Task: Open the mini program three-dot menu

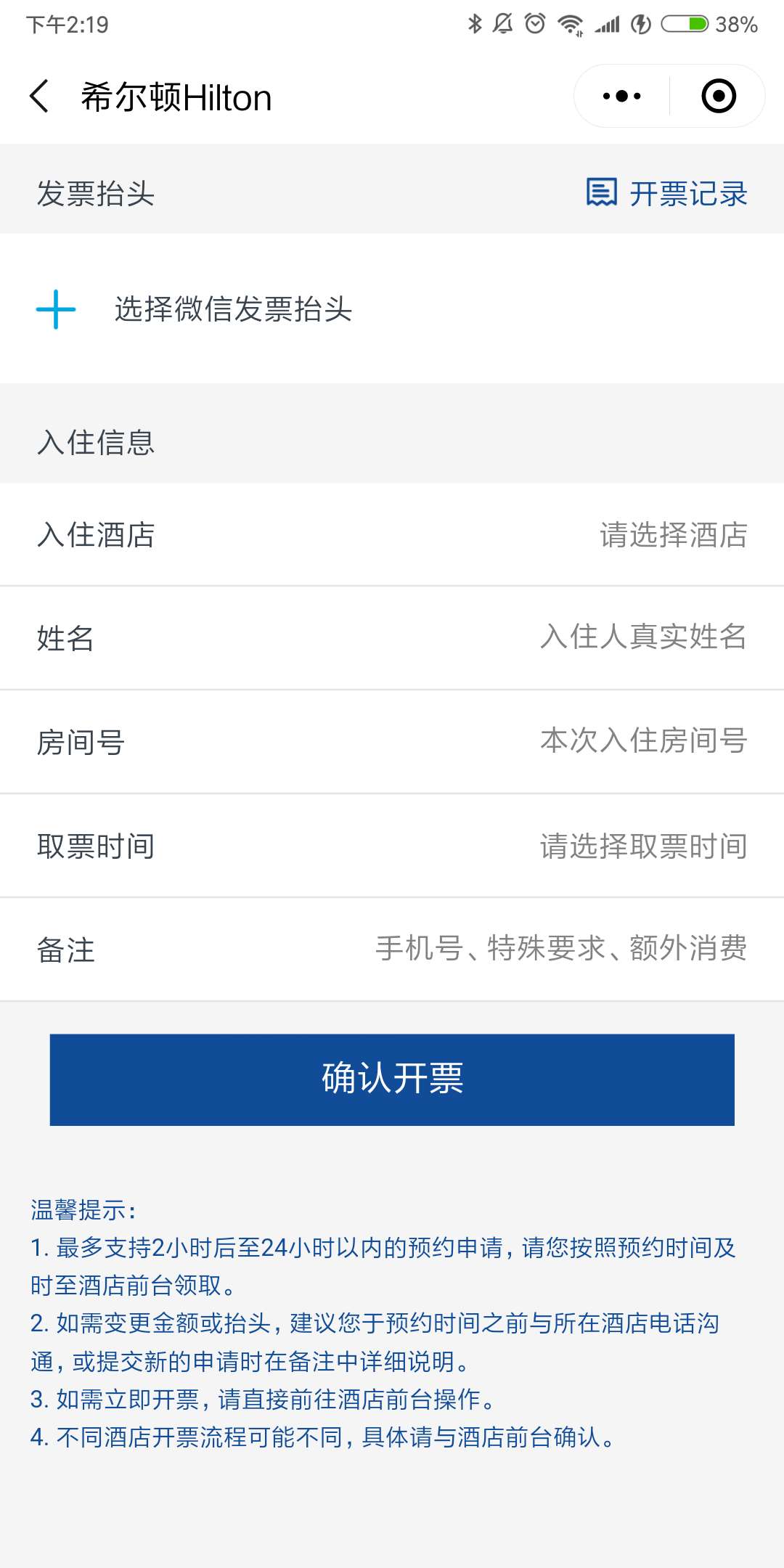Action: pyautogui.click(x=622, y=96)
